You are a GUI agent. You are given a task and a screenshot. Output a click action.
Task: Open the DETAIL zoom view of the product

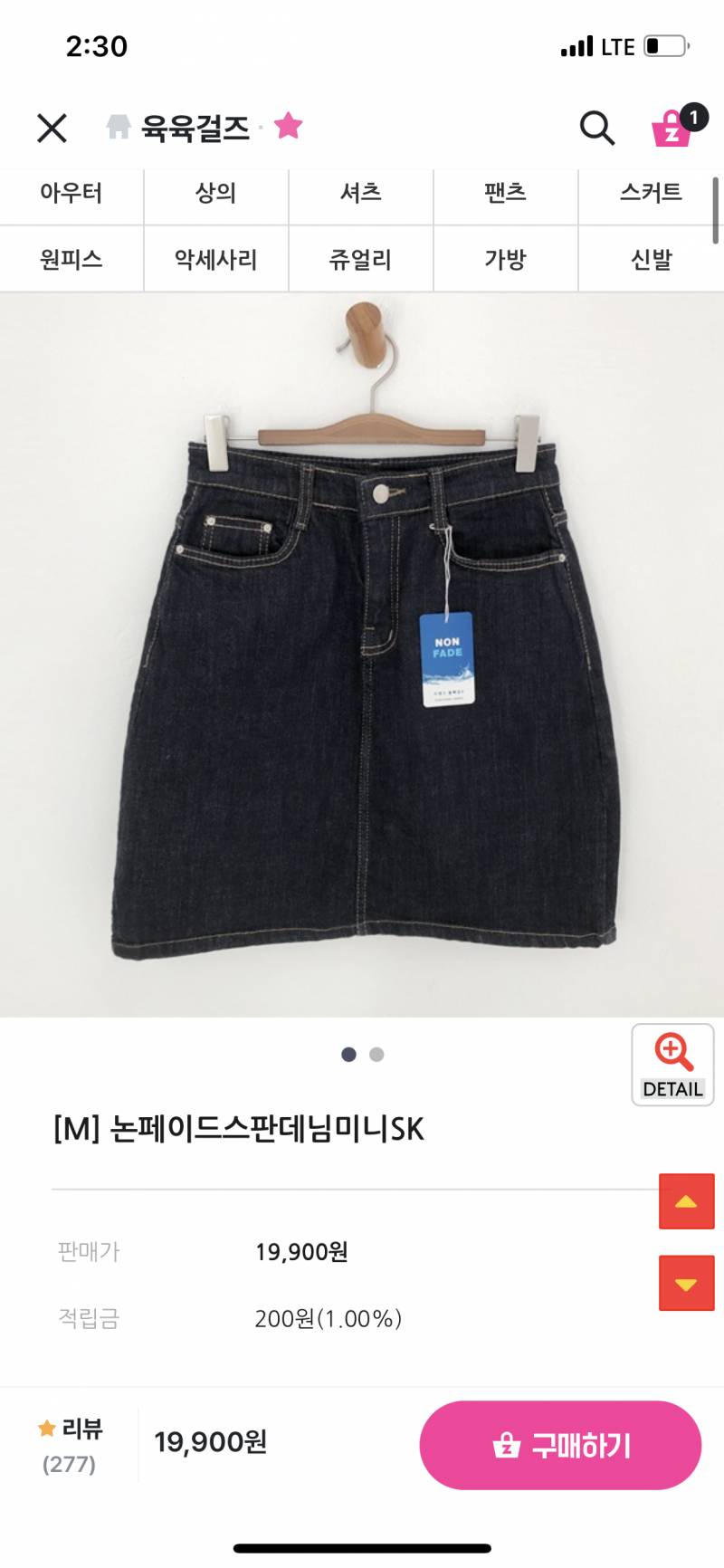pos(672,1066)
